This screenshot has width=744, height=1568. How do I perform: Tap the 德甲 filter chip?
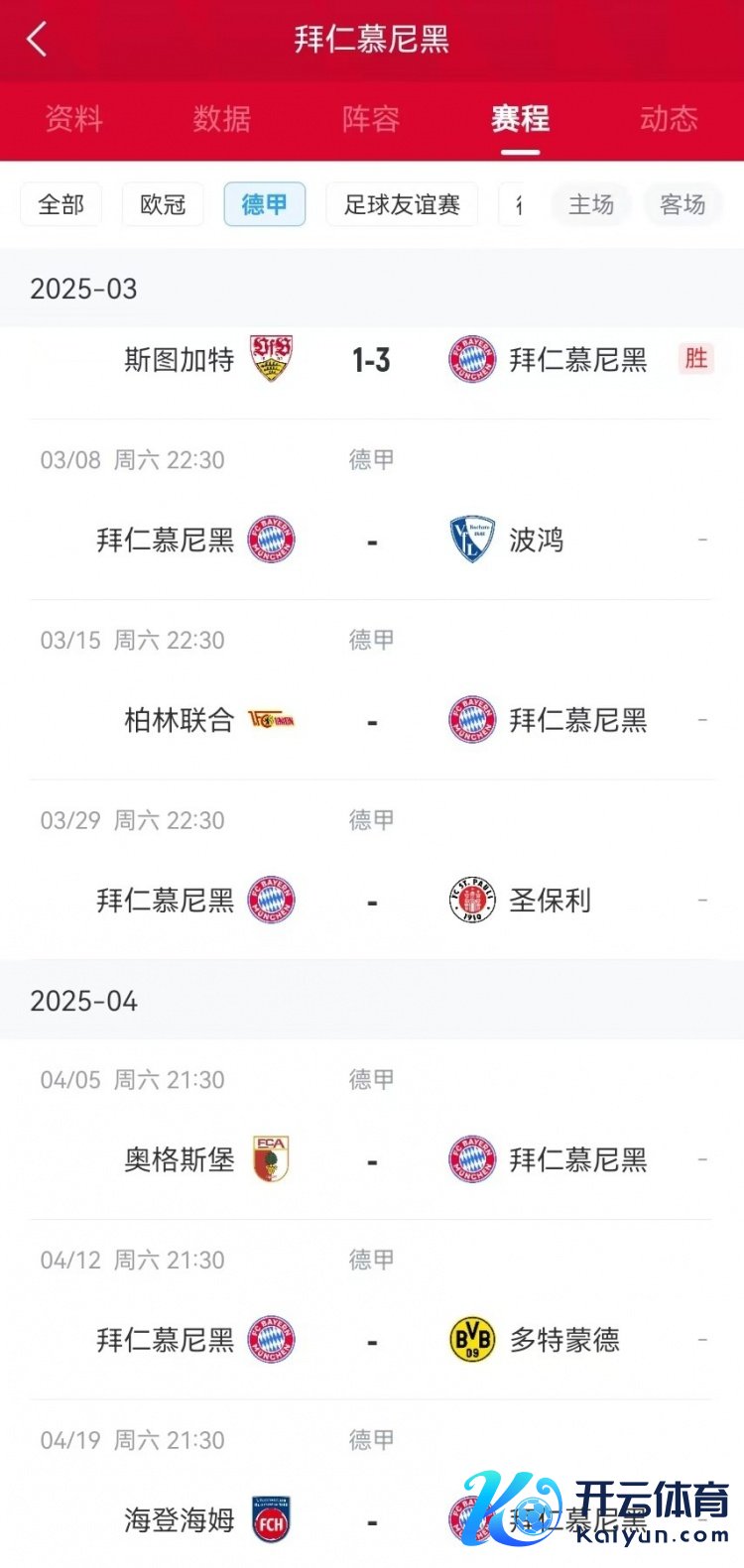(x=264, y=204)
